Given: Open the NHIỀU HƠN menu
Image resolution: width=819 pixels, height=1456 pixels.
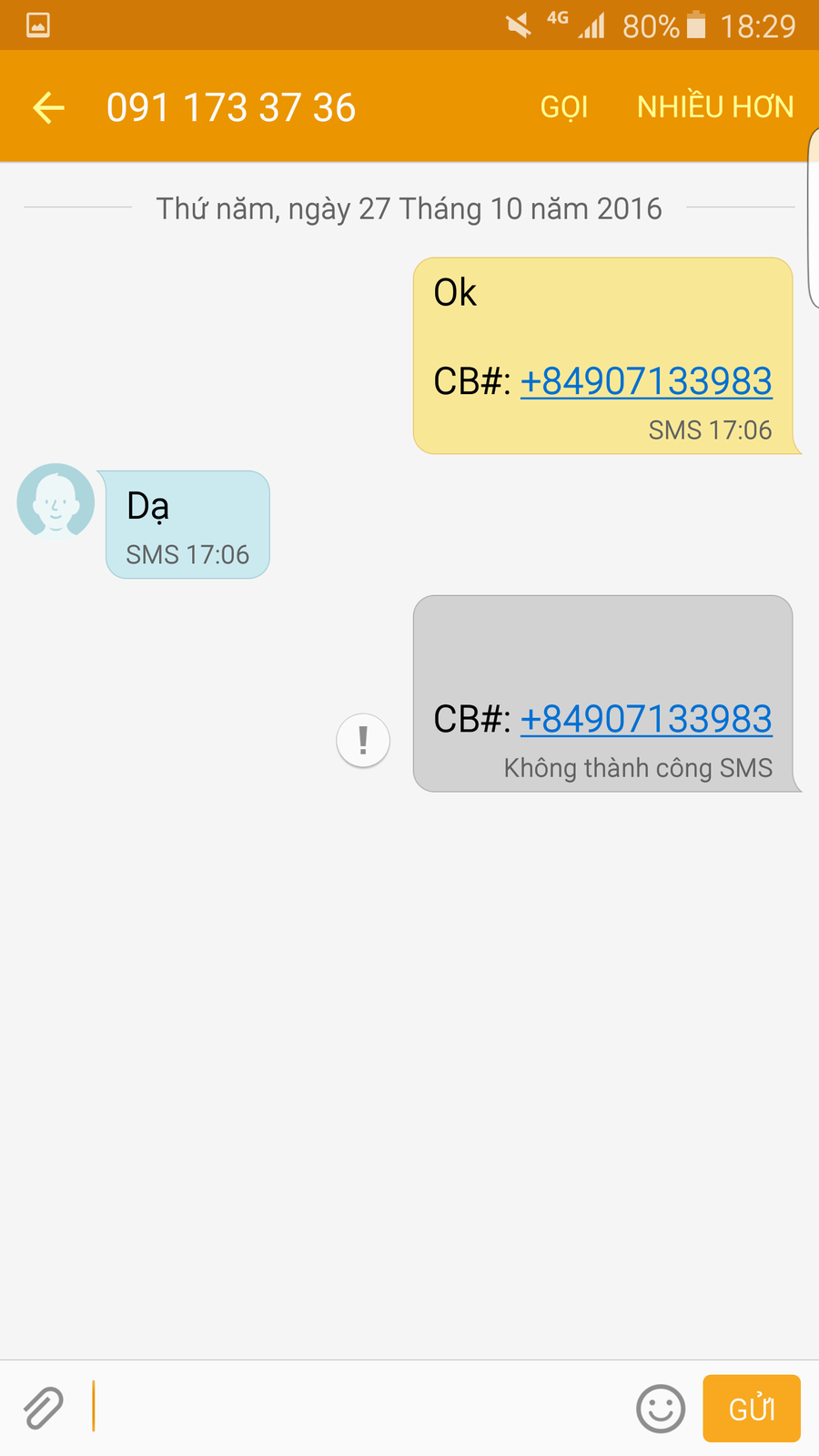Looking at the screenshot, I should (x=715, y=107).
